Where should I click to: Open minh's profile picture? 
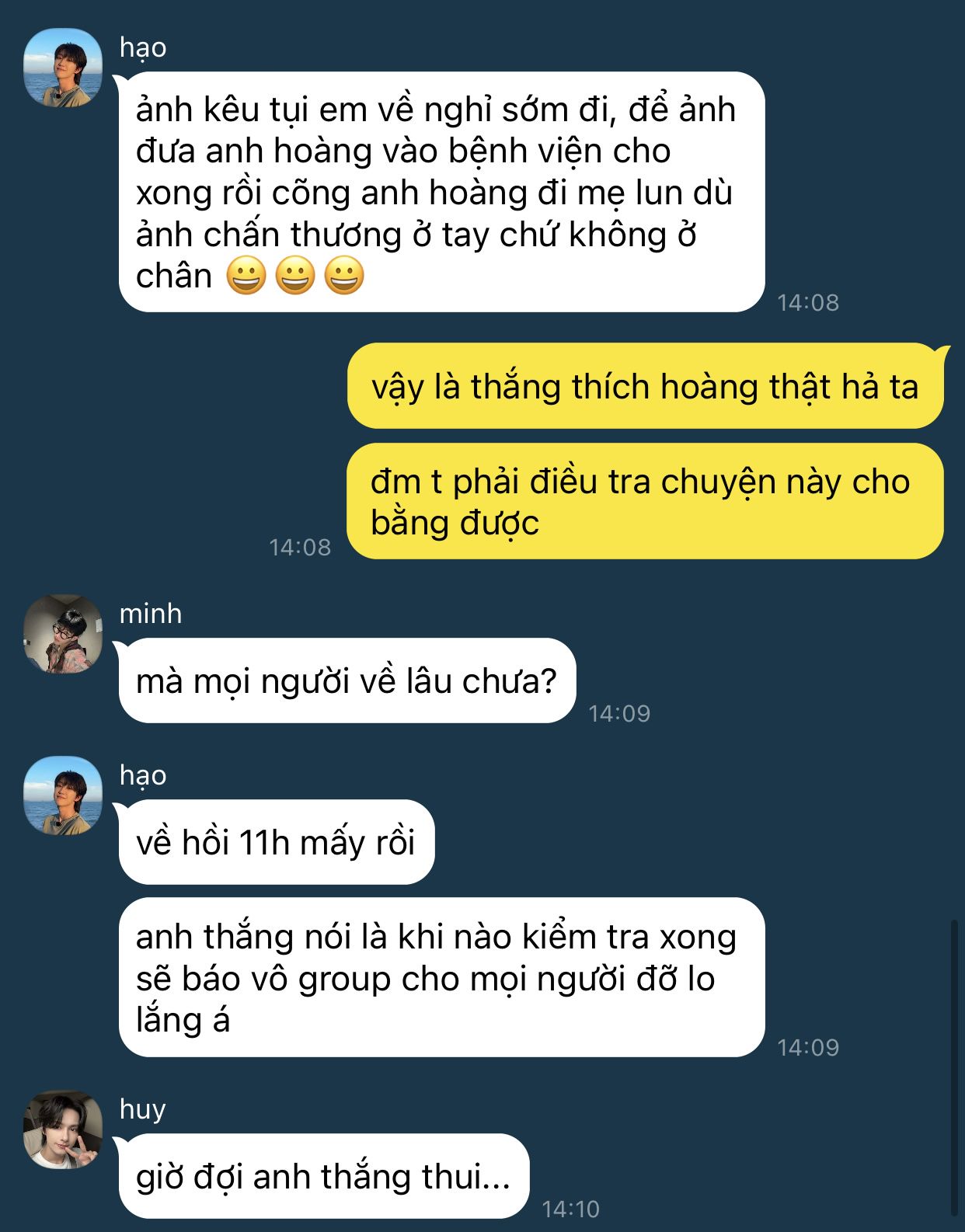pos(63,634)
